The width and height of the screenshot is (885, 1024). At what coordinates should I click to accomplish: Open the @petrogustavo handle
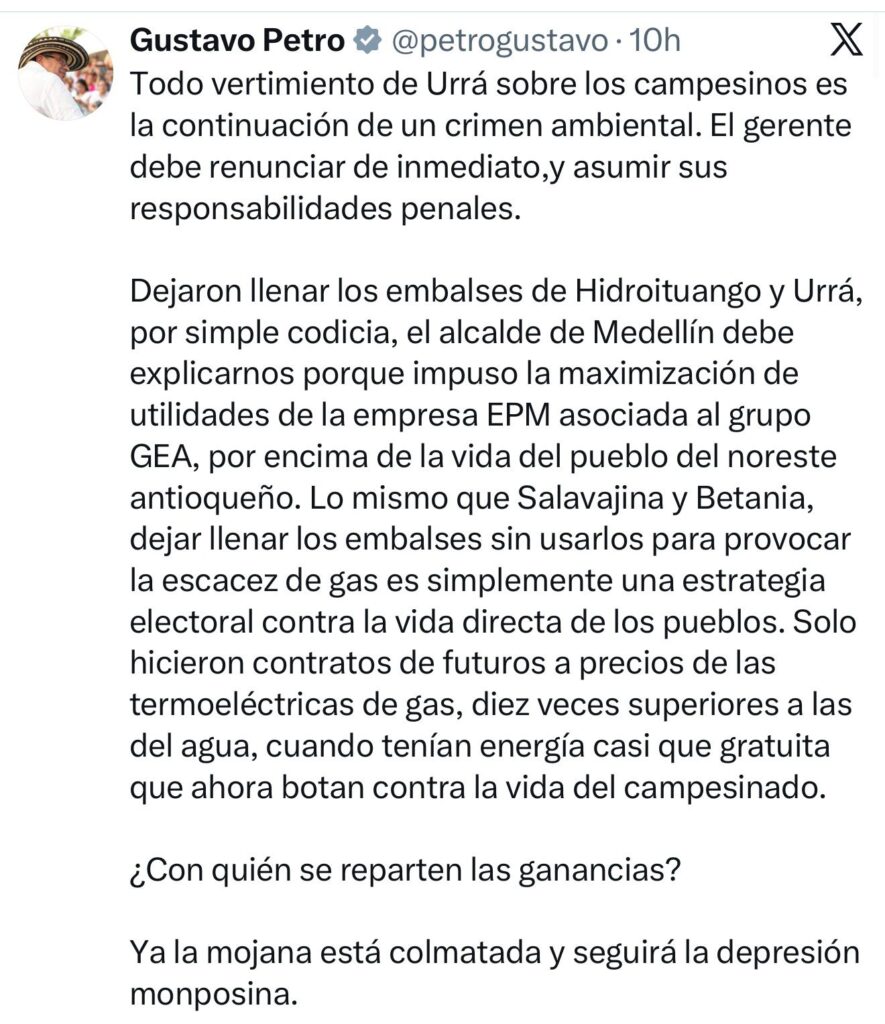499,40
